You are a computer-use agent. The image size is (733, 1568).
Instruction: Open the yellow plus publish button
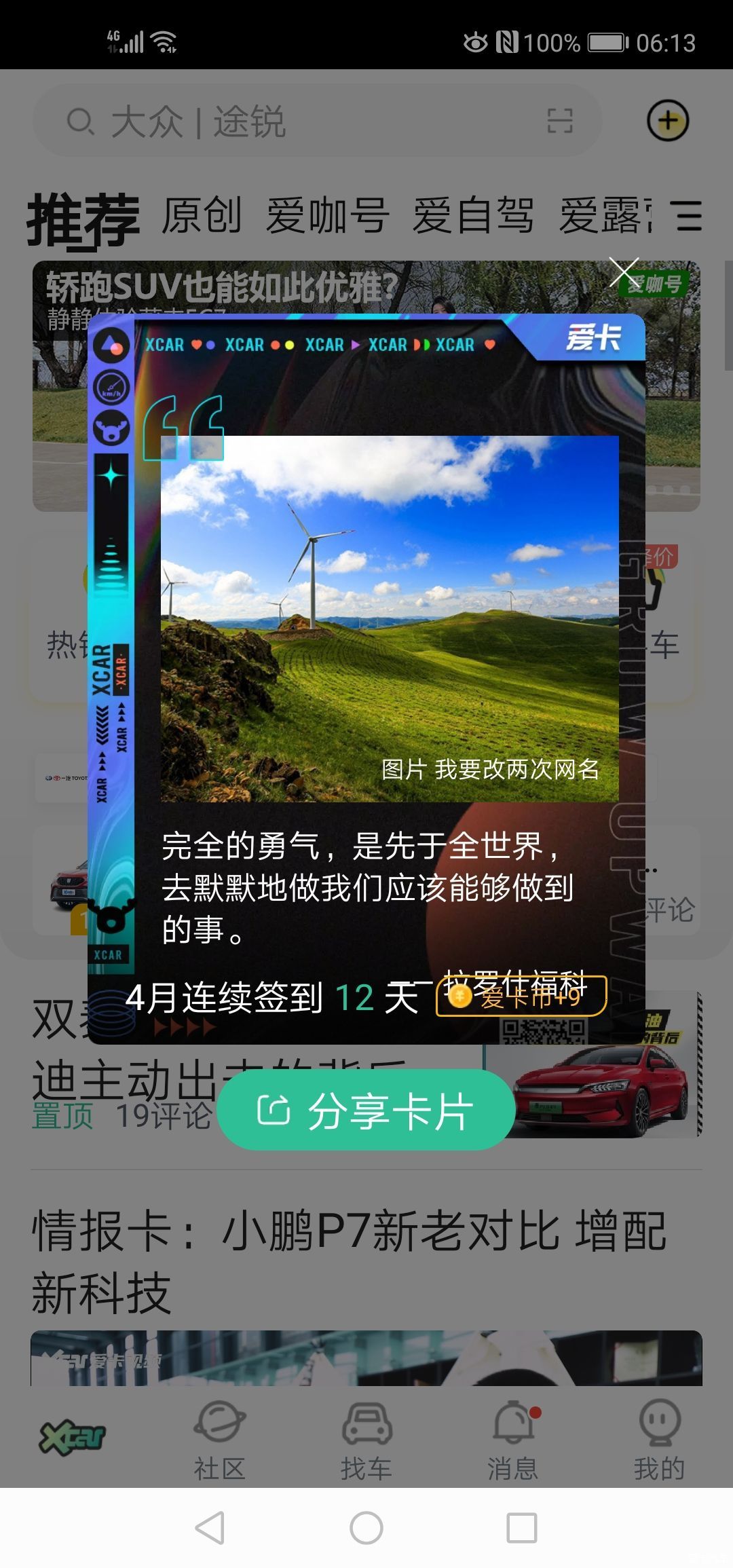[x=668, y=122]
